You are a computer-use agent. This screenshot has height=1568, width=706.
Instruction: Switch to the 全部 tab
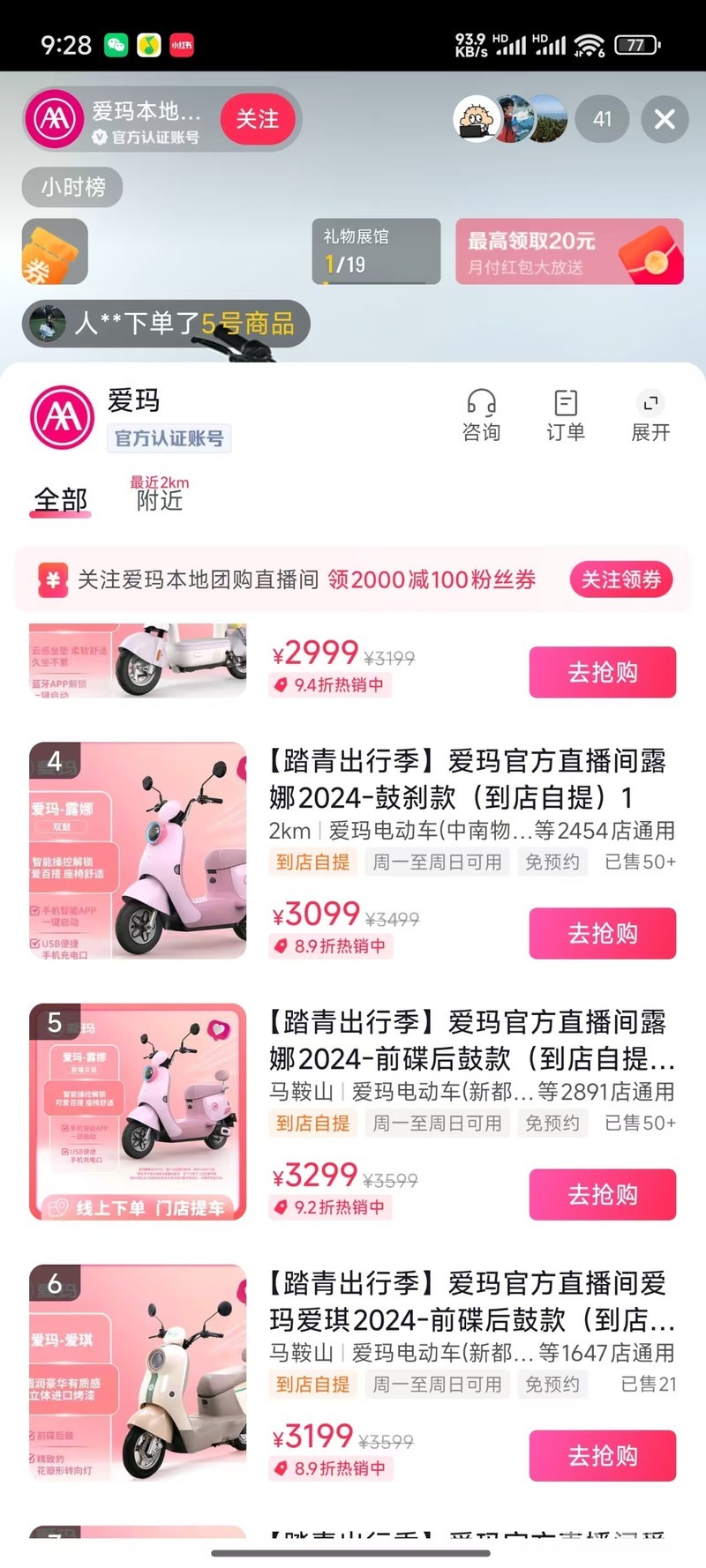pyautogui.click(x=61, y=500)
